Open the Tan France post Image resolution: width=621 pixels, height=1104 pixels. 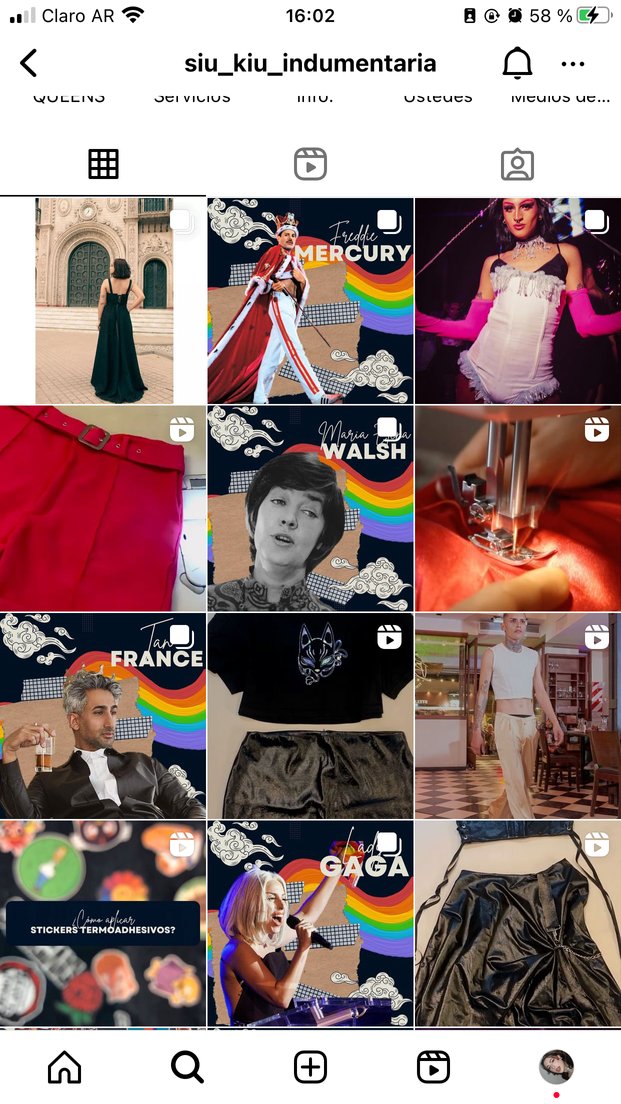[x=103, y=716]
